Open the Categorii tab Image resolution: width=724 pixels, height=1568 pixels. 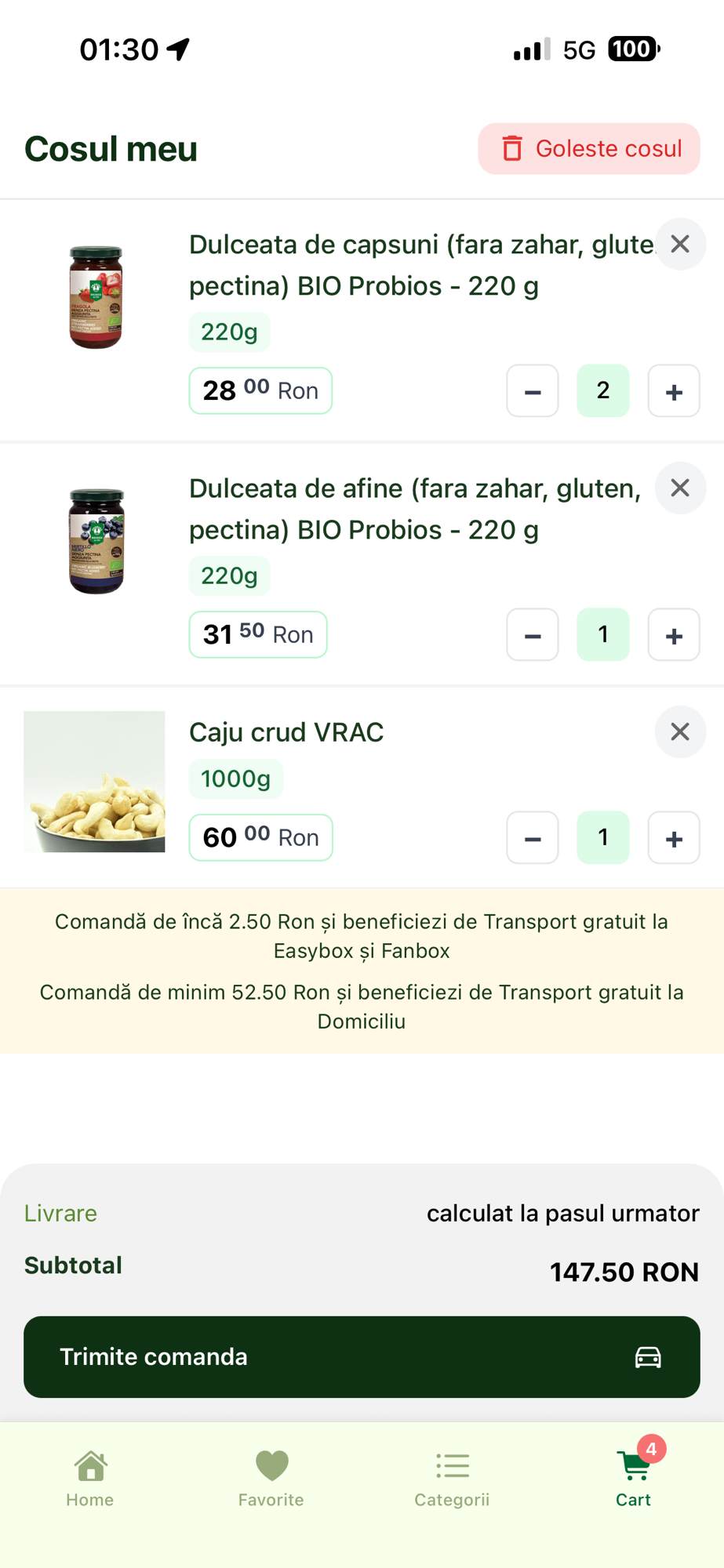pyautogui.click(x=452, y=1479)
